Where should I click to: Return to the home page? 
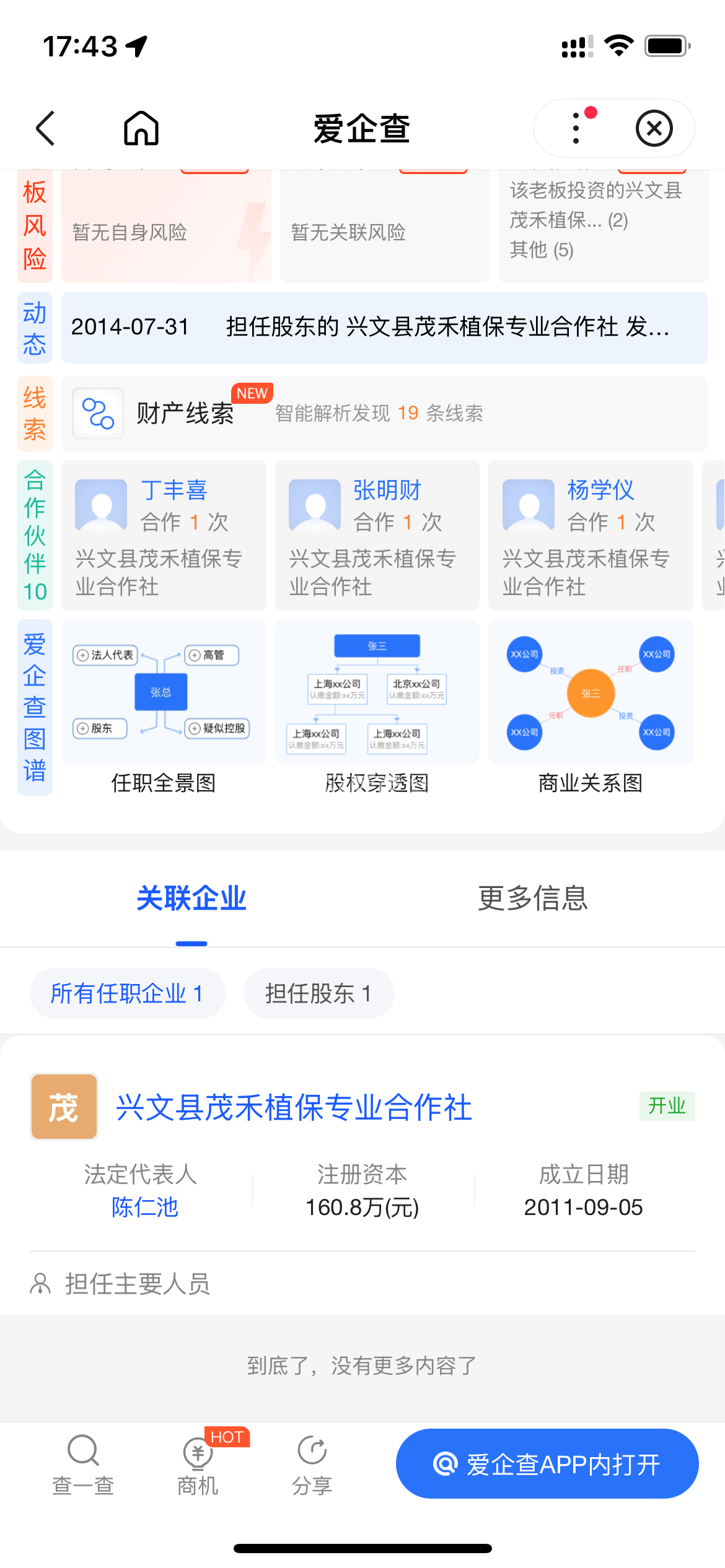coord(141,129)
